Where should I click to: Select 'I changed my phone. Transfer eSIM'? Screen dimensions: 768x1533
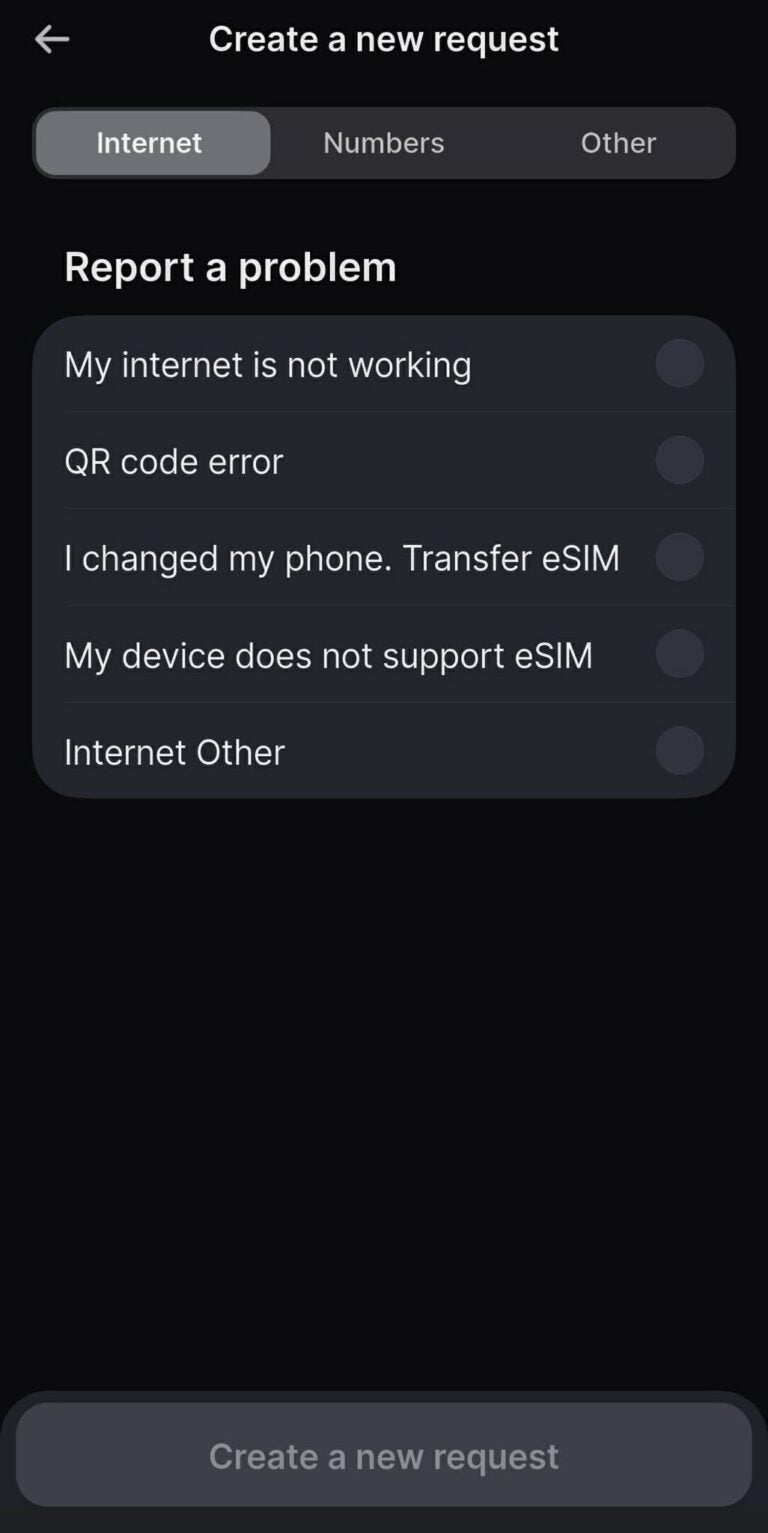(x=679, y=558)
